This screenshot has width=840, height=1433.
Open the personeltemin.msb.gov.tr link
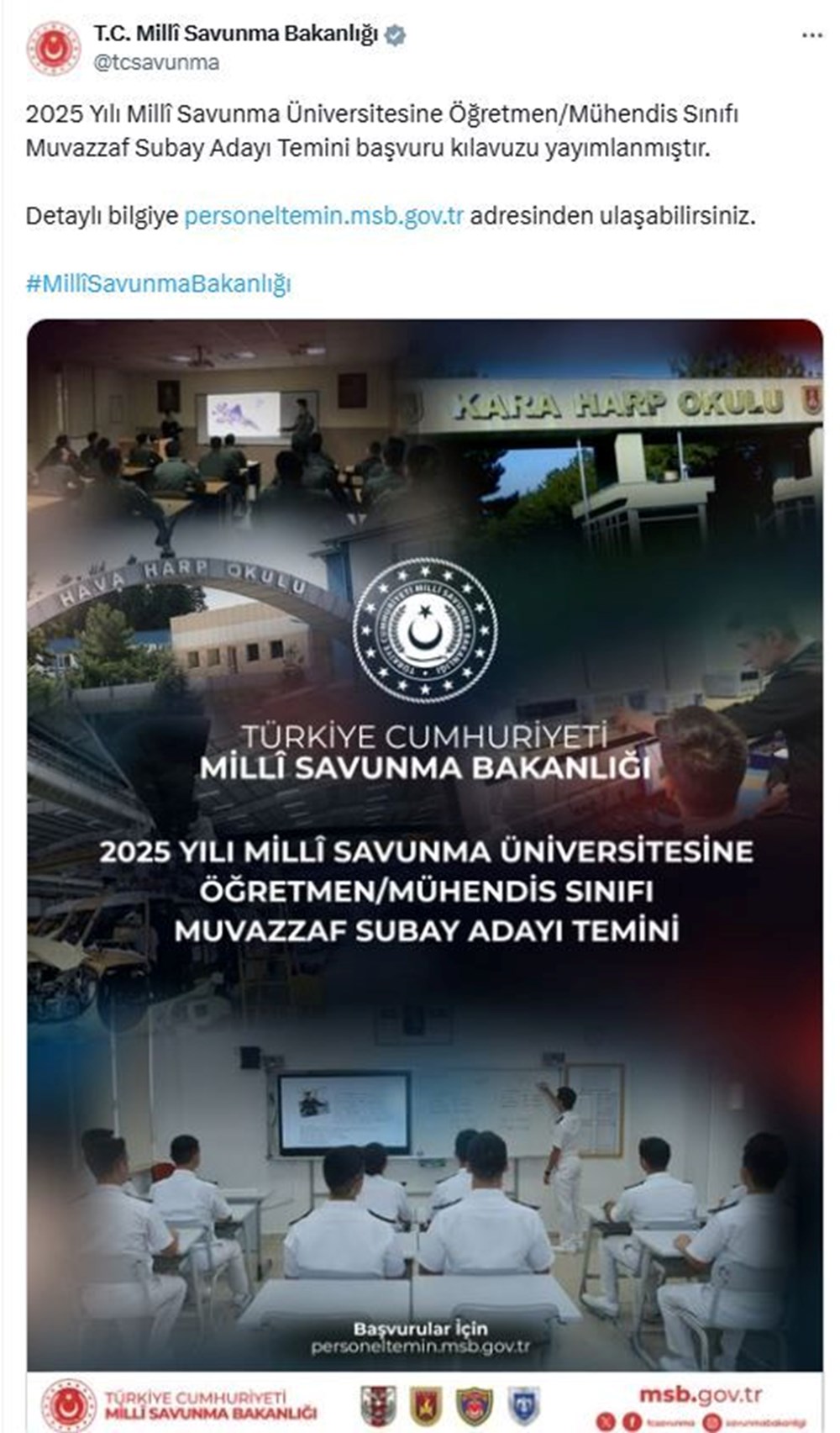323,216
